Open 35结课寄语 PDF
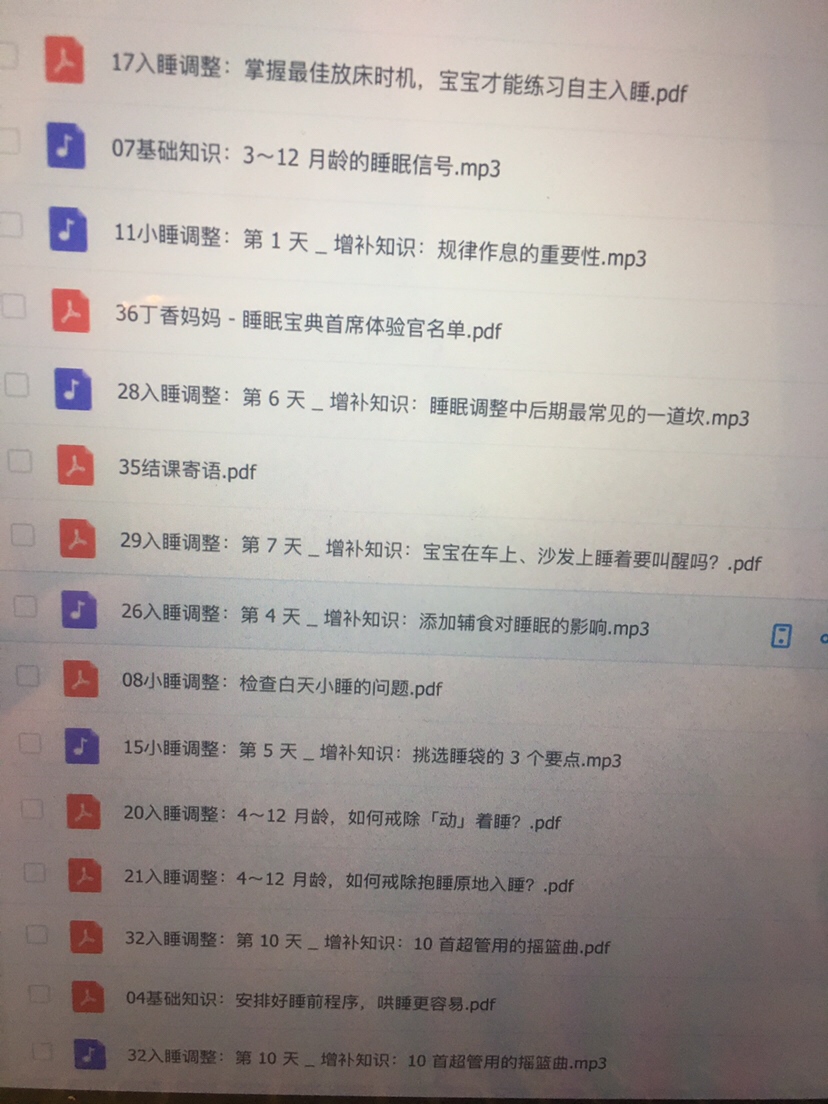The height and width of the screenshot is (1104, 828). (x=187, y=470)
